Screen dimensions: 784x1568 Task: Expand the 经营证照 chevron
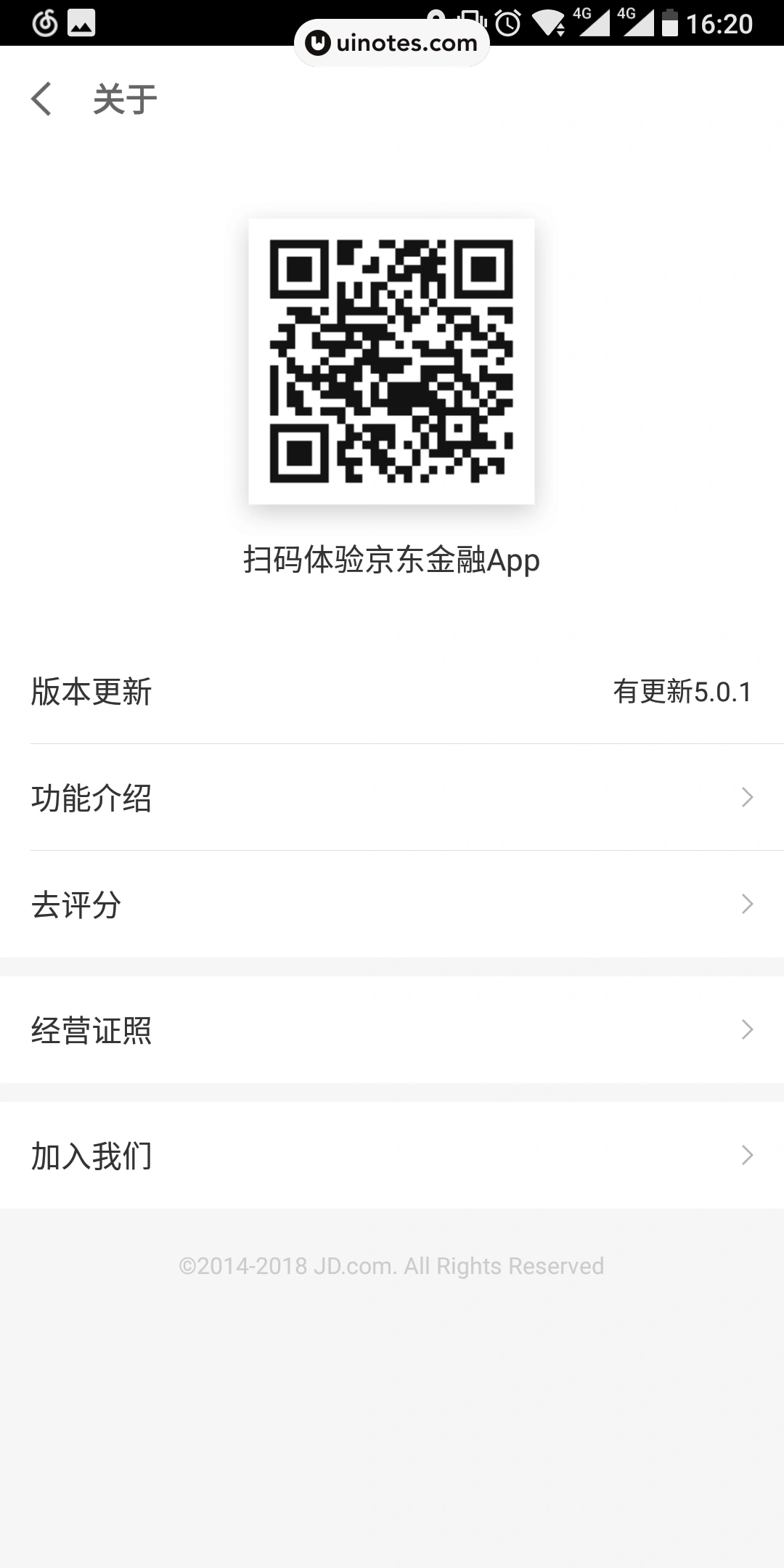point(748,1029)
